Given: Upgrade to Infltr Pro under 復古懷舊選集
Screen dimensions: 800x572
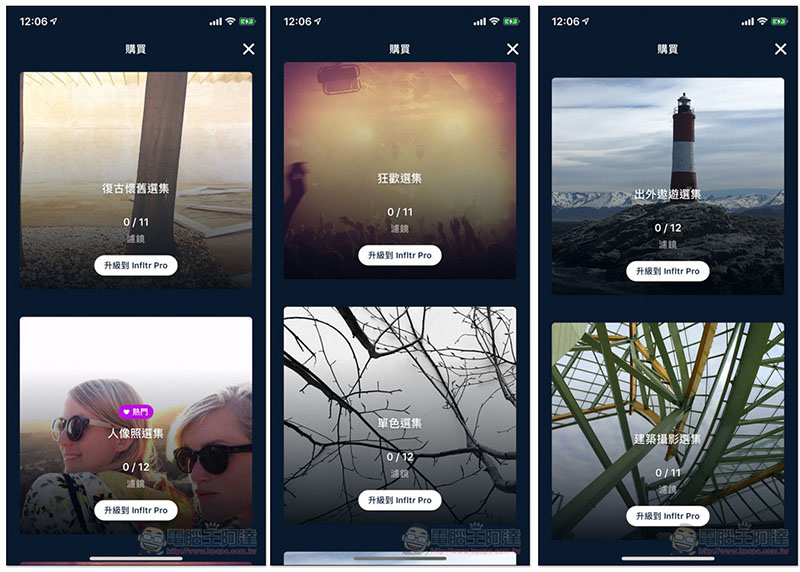Looking at the screenshot, I should coord(135,265).
